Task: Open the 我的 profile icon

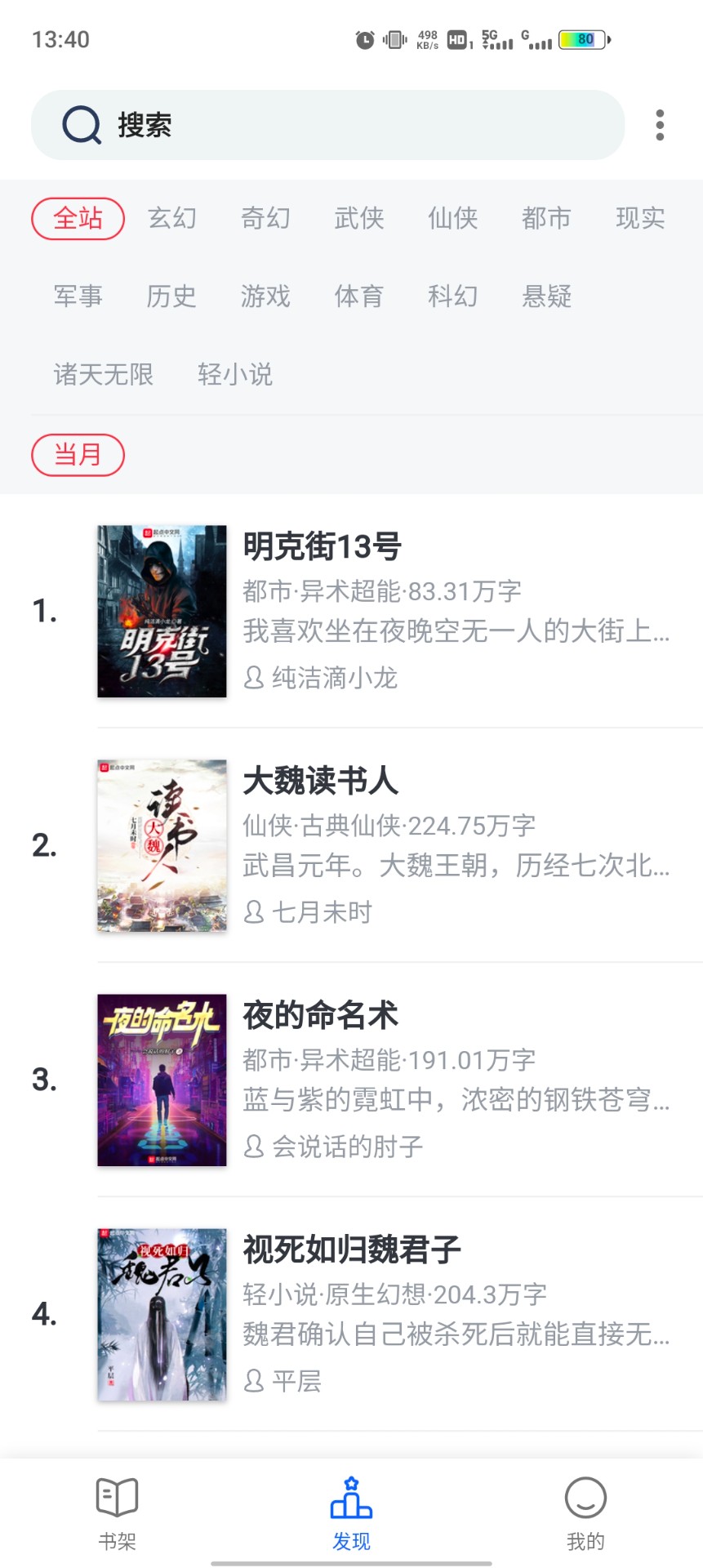Action: tap(584, 1499)
